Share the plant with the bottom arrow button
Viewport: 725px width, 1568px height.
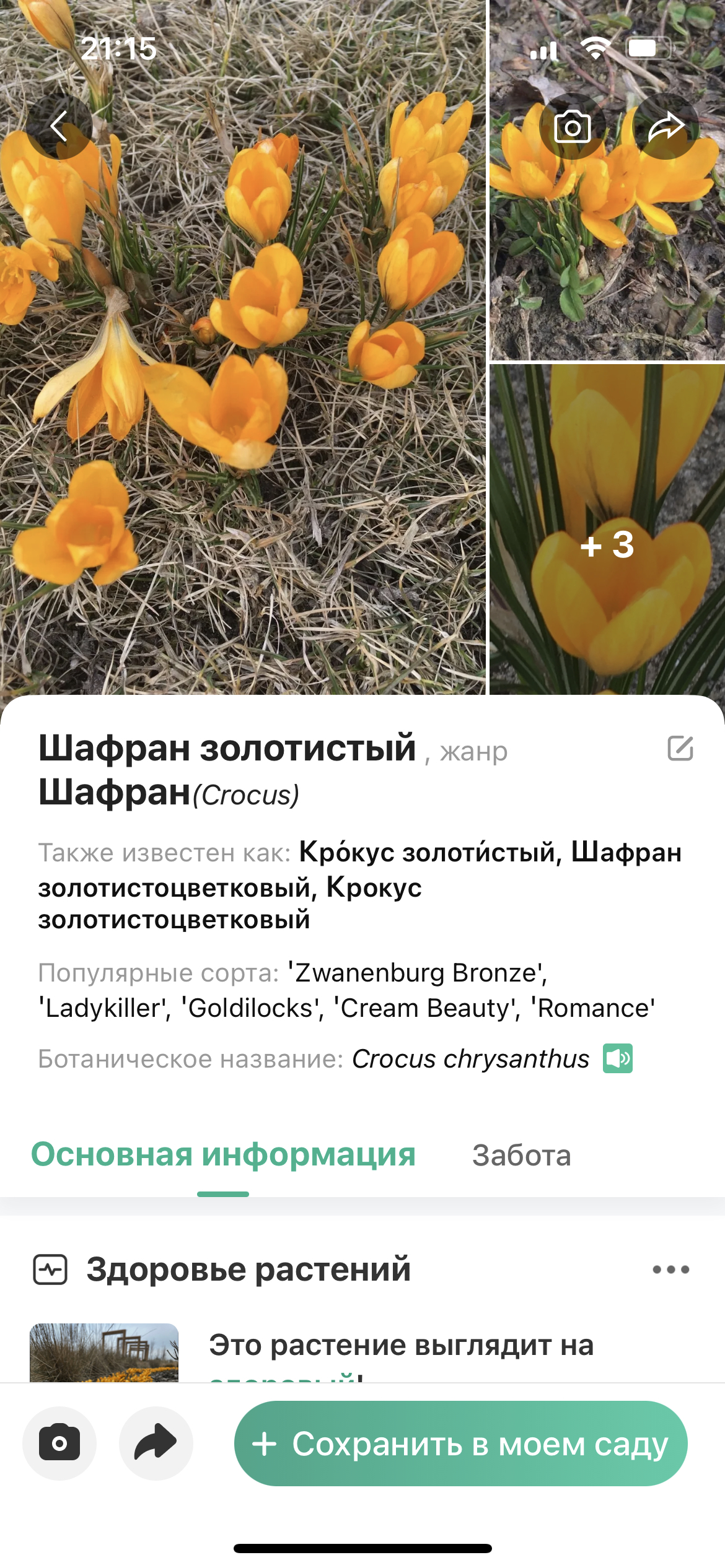[x=156, y=1444]
